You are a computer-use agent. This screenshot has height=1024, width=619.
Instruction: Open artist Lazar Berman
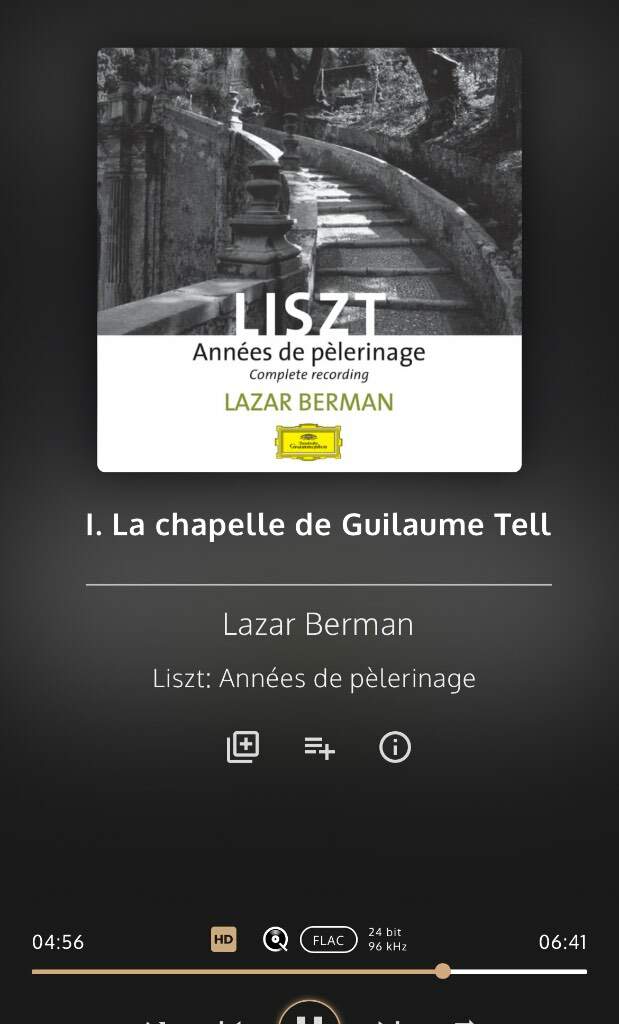point(318,624)
